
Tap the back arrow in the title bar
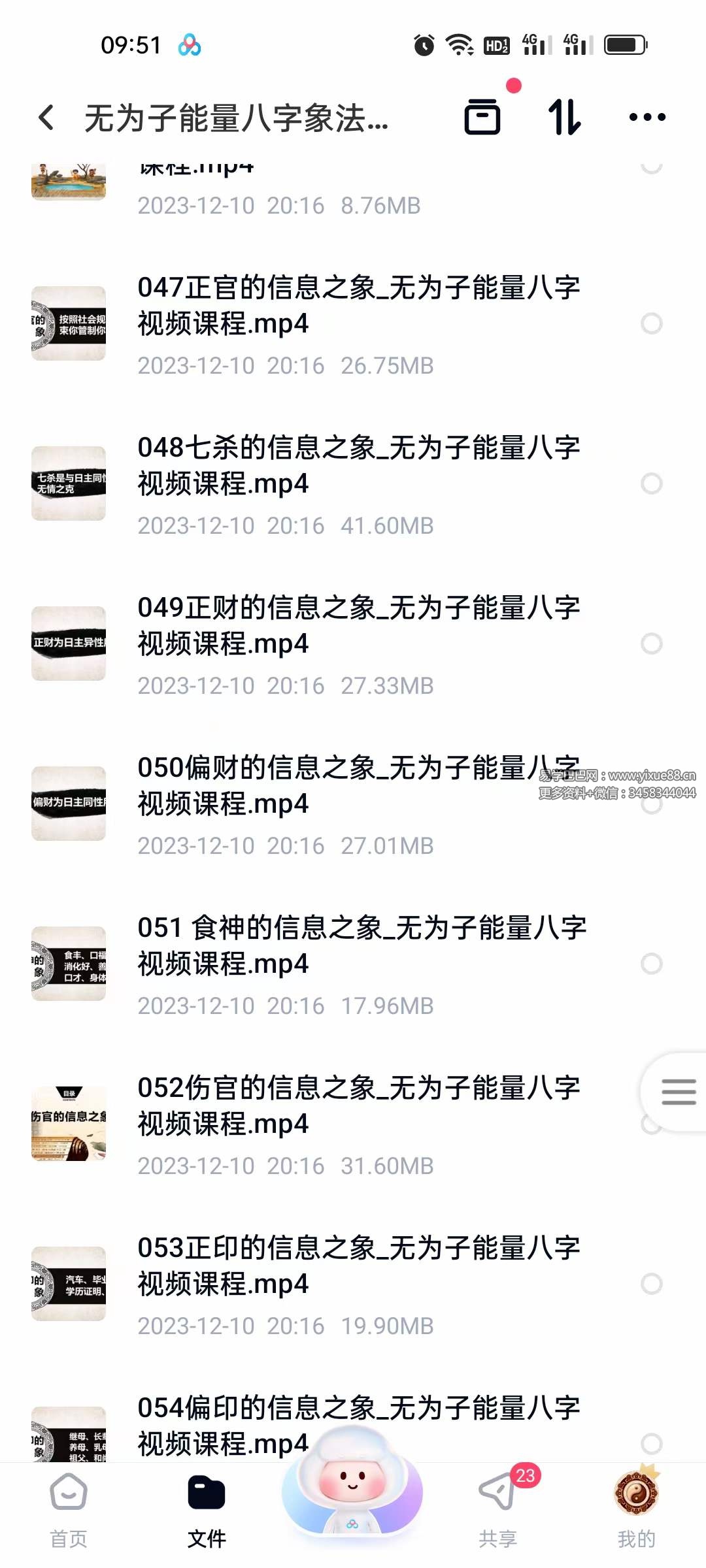coord(46,116)
